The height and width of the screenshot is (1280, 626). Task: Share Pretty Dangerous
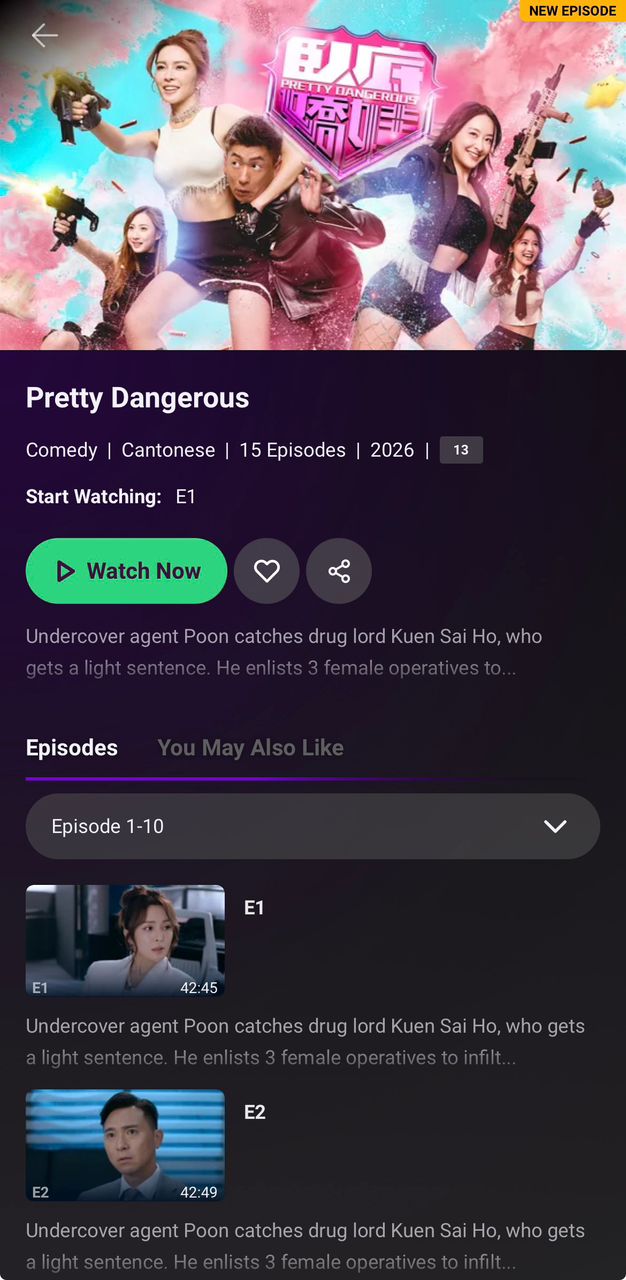pos(339,571)
